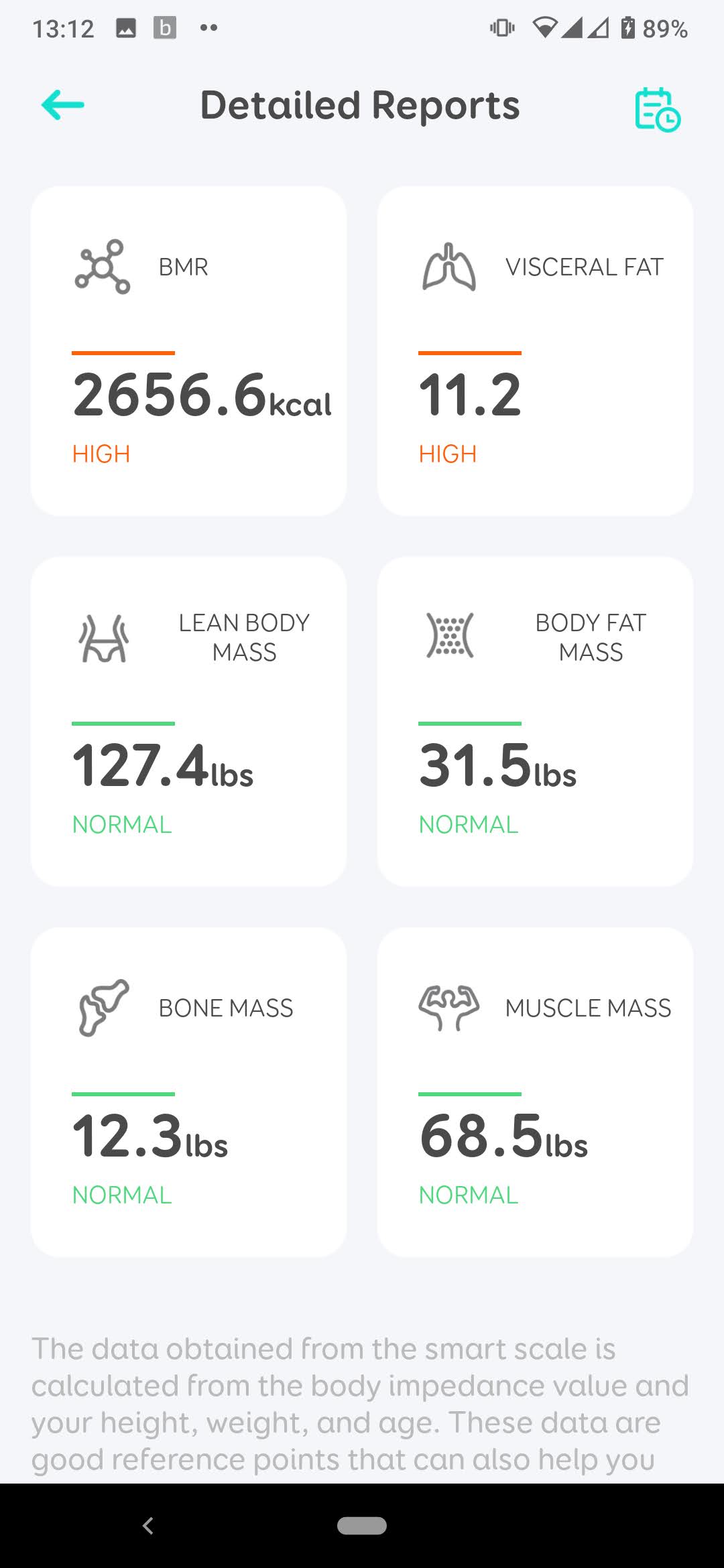Open the report history calendar icon
This screenshot has height=1568, width=724.
pos(657,109)
